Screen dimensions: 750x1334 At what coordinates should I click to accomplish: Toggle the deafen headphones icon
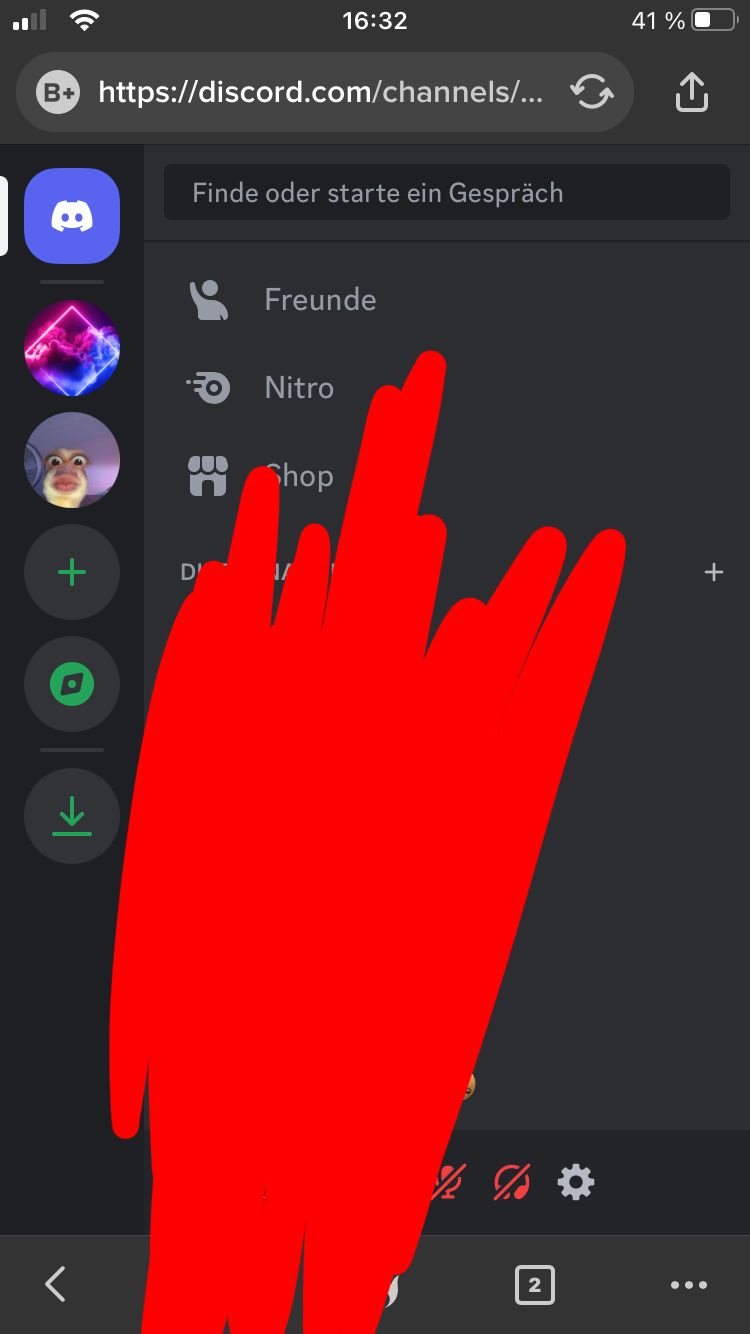click(512, 1183)
